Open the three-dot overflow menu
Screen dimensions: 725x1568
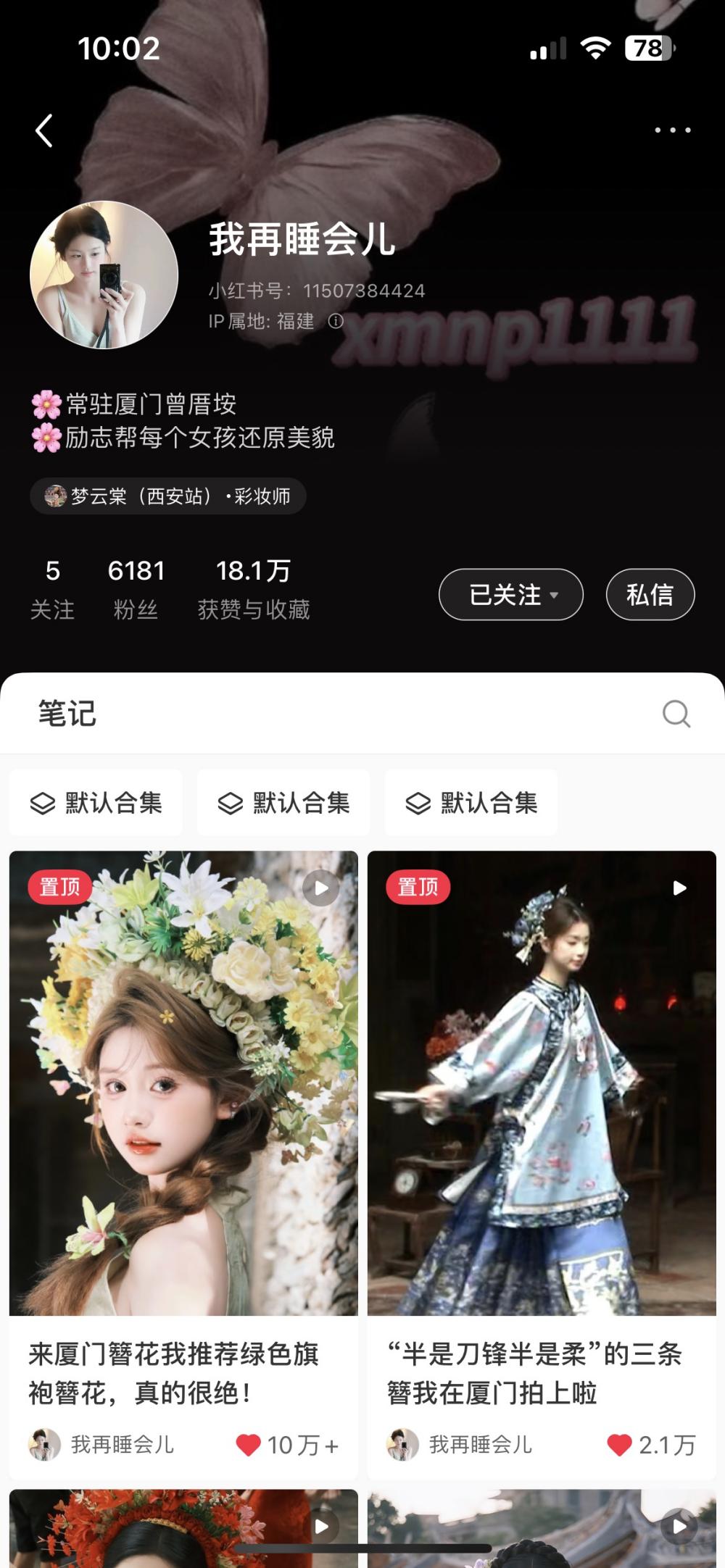(x=672, y=130)
